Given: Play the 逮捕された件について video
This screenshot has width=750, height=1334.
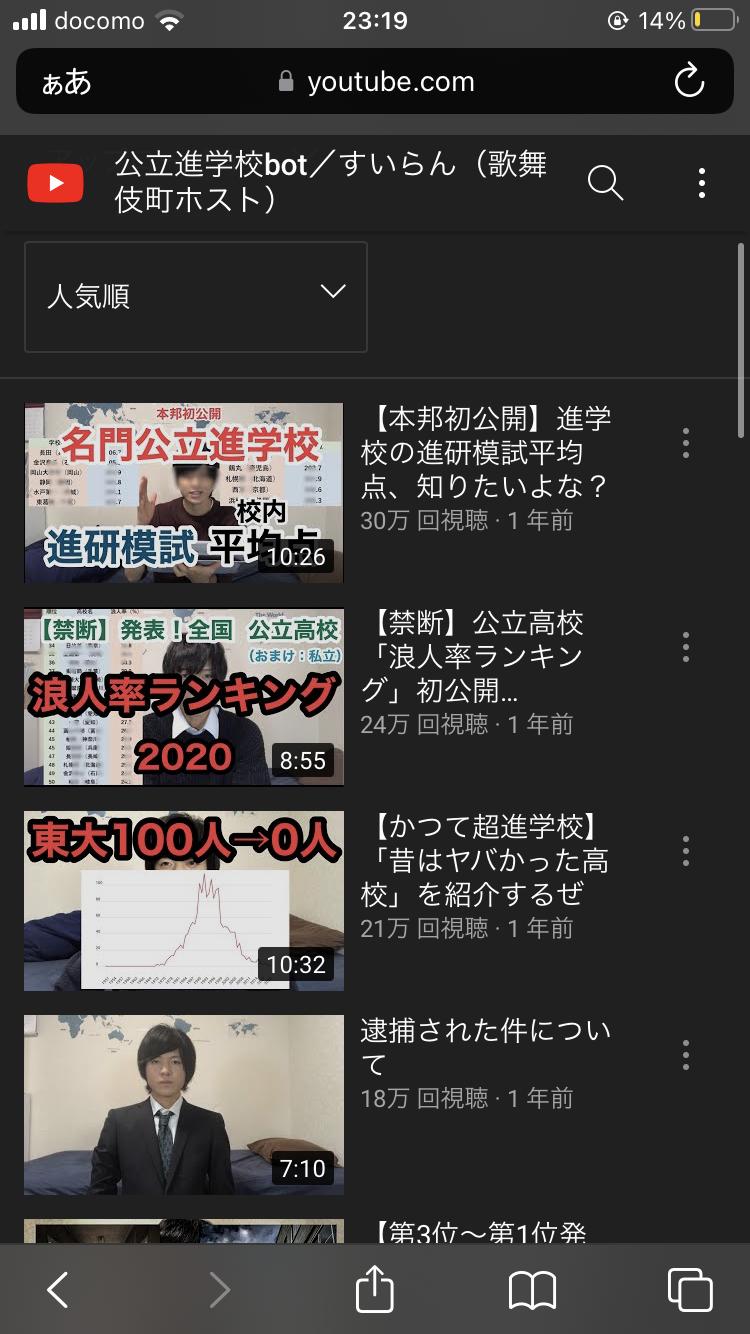Looking at the screenshot, I should pyautogui.click(x=184, y=1104).
